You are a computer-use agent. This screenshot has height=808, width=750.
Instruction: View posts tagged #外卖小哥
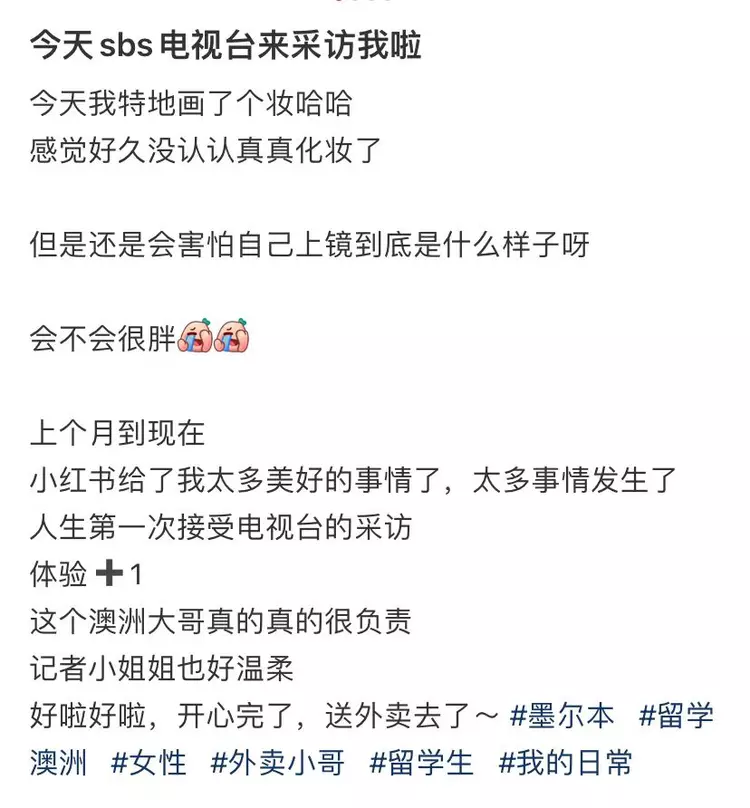coord(277,763)
